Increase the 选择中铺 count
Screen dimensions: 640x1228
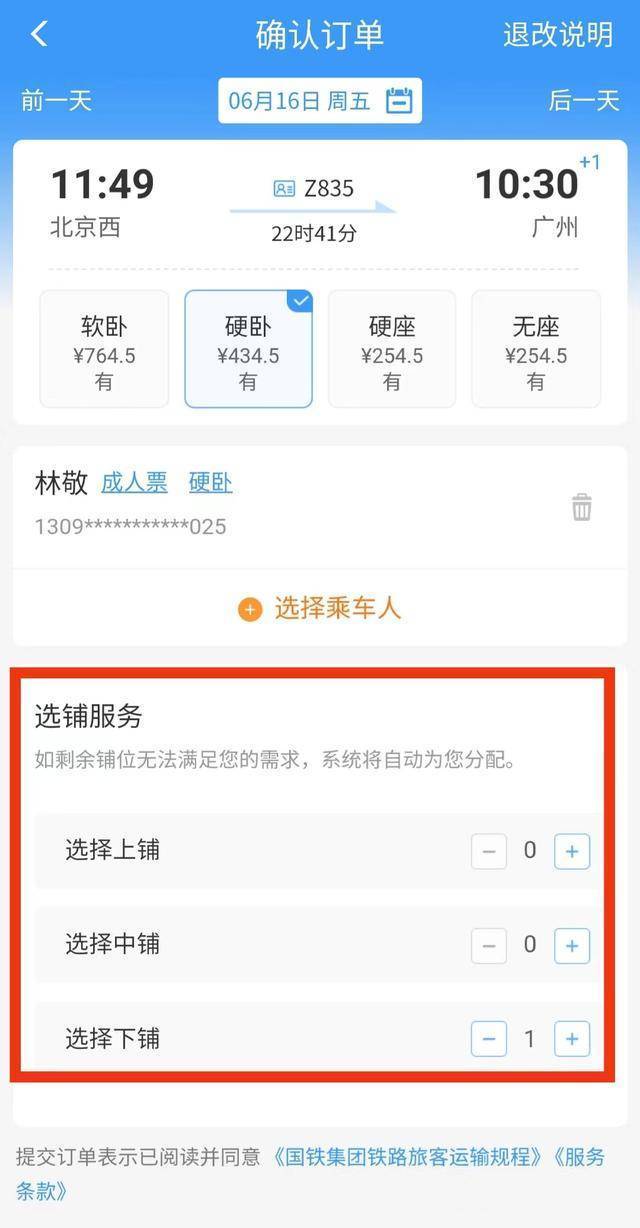pos(572,945)
